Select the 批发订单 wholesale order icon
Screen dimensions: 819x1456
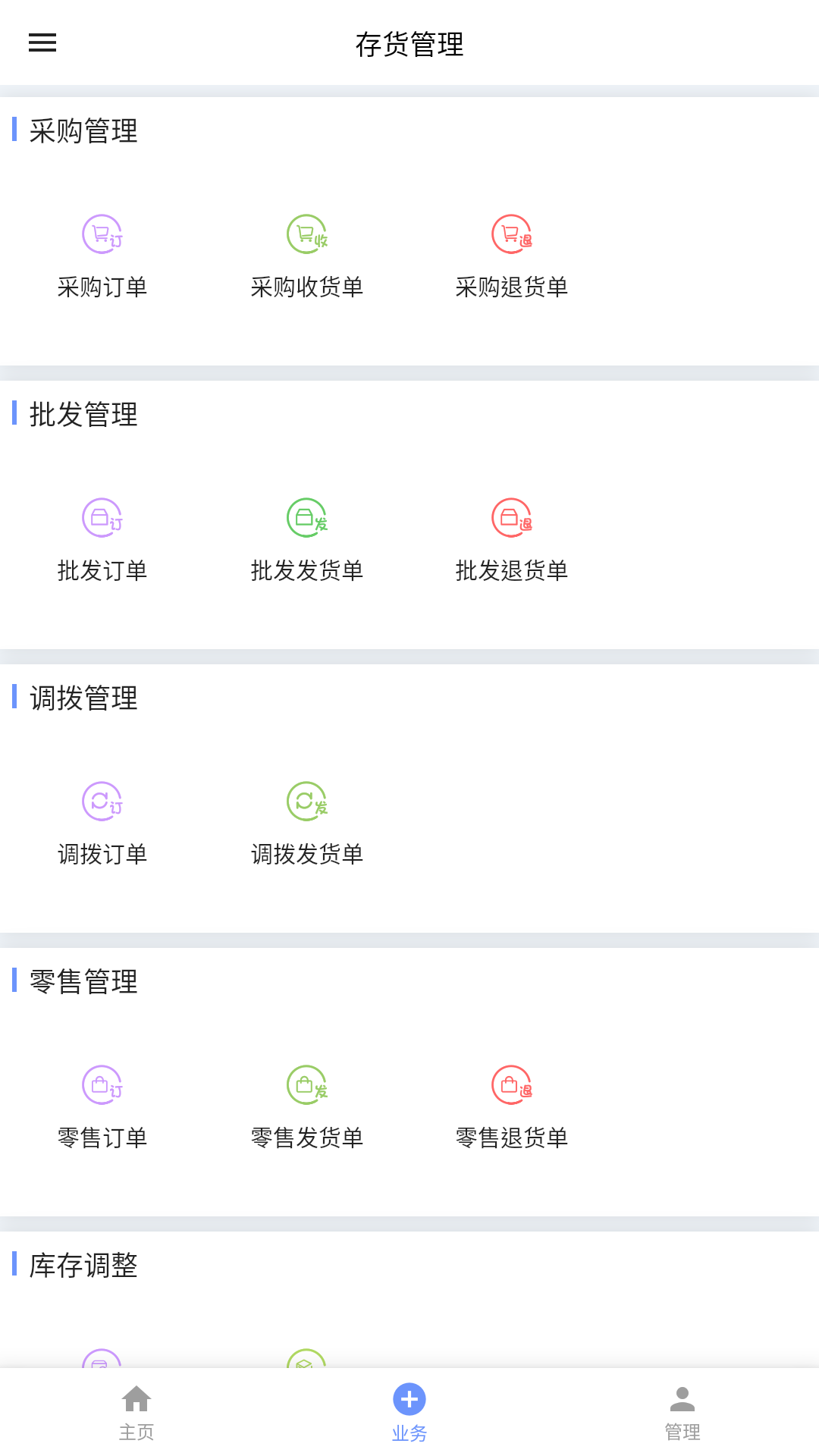pyautogui.click(x=102, y=519)
